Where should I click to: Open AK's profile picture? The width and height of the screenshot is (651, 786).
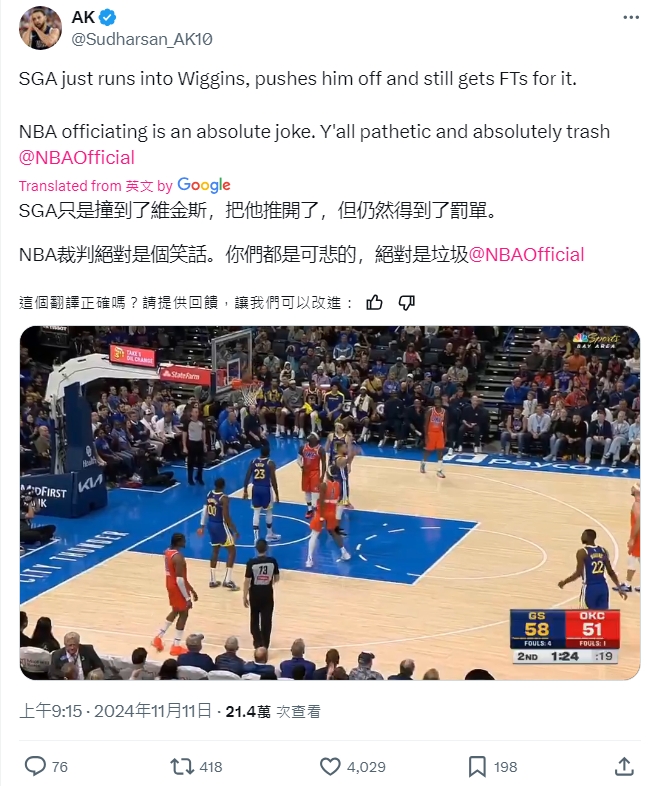(x=40, y=28)
